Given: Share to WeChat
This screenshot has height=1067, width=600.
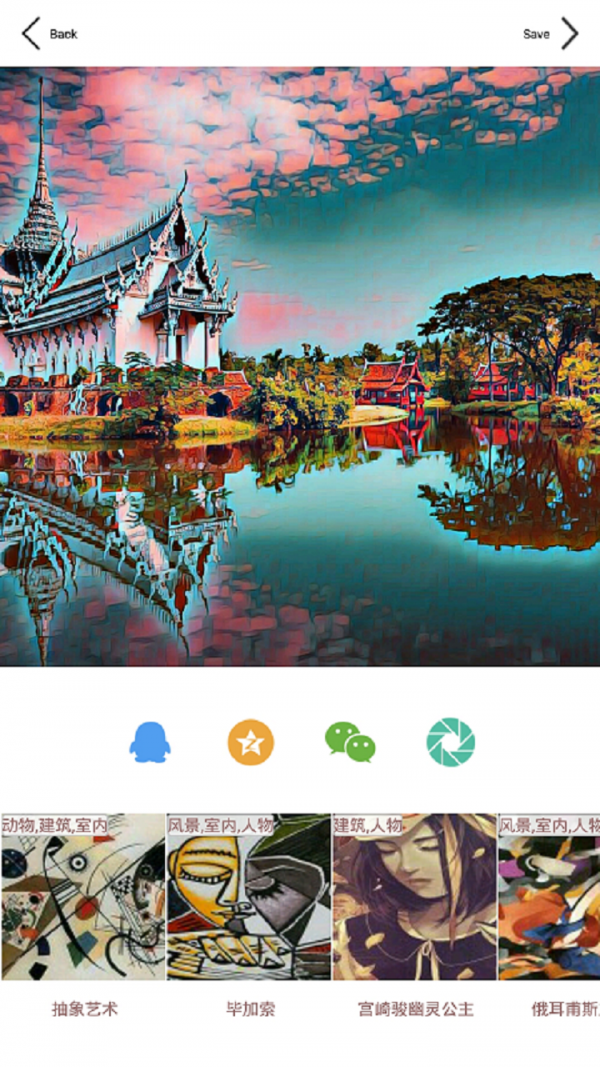Looking at the screenshot, I should (350, 743).
